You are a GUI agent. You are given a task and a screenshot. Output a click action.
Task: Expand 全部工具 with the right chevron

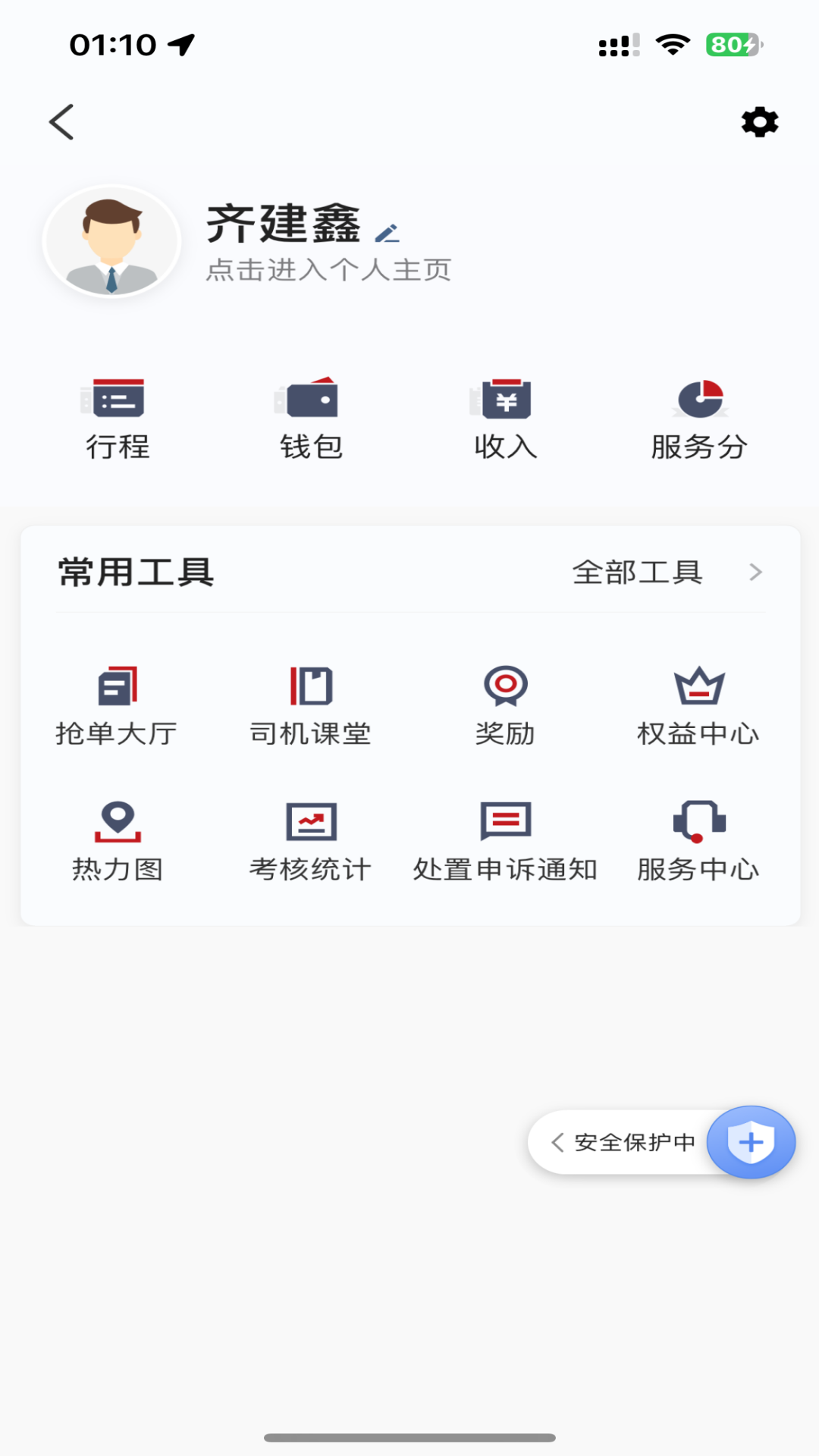(x=754, y=573)
